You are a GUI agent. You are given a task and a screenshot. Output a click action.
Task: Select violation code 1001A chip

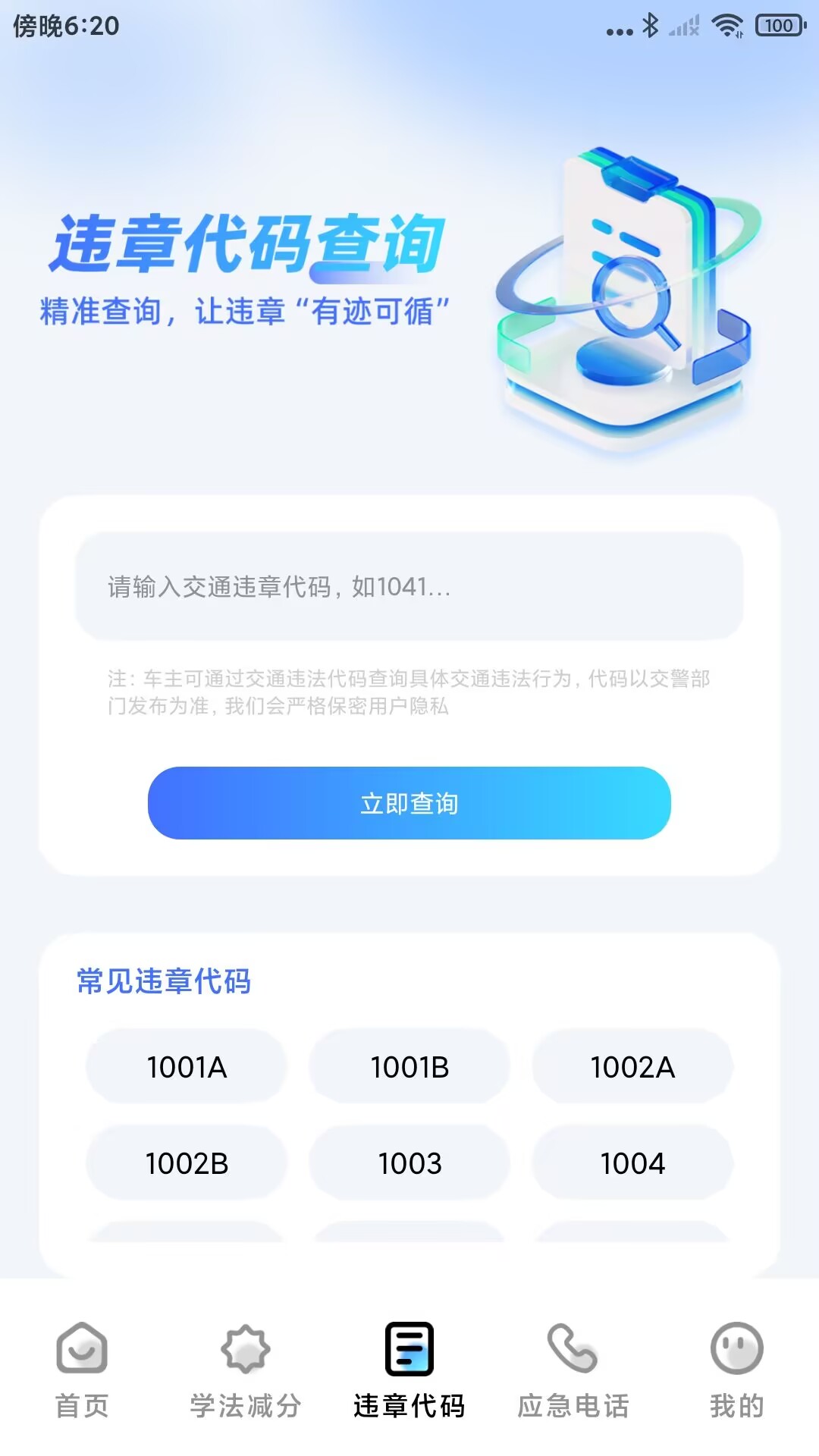[x=187, y=1066]
